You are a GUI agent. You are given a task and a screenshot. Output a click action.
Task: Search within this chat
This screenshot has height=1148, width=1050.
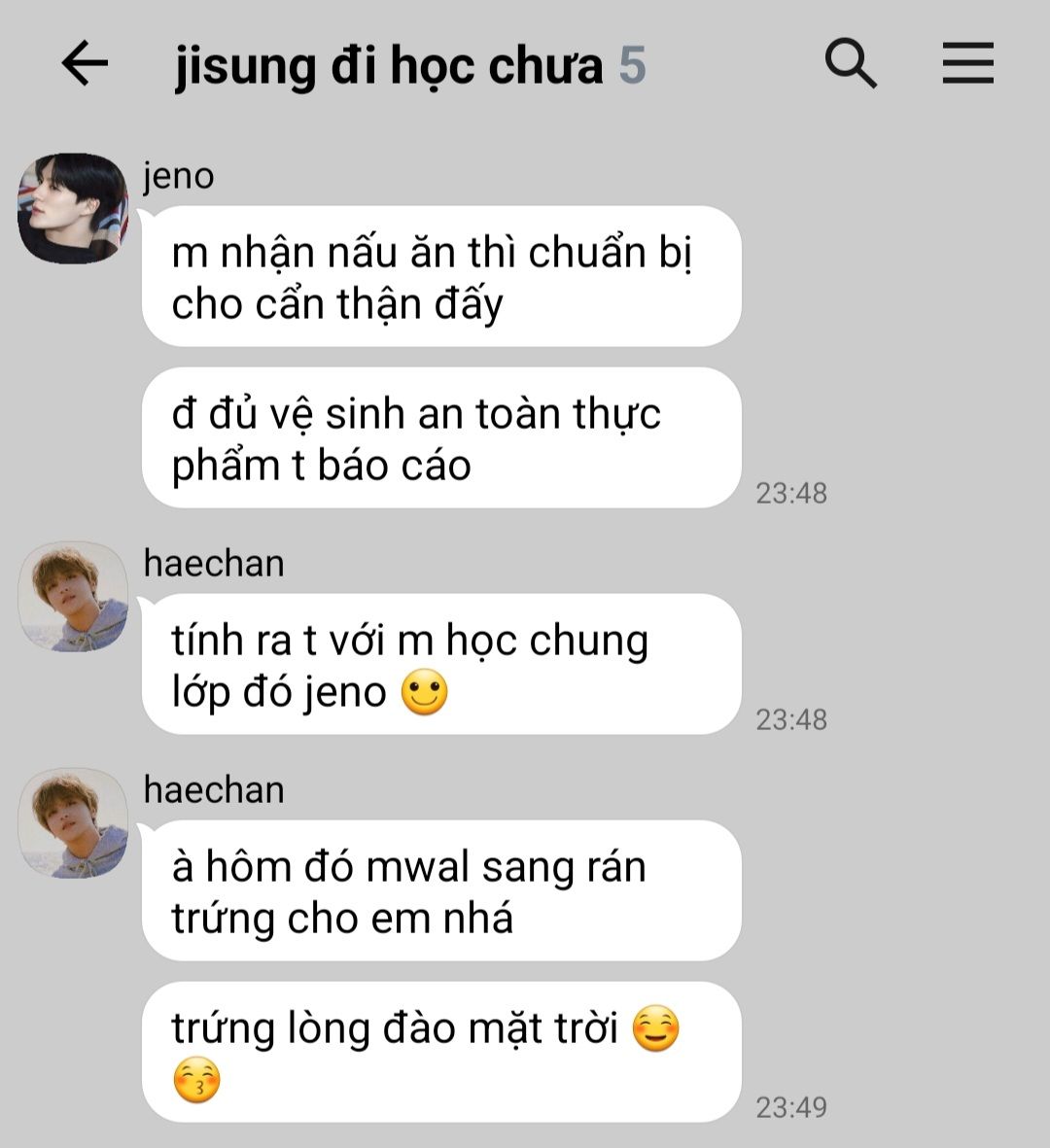(x=851, y=64)
